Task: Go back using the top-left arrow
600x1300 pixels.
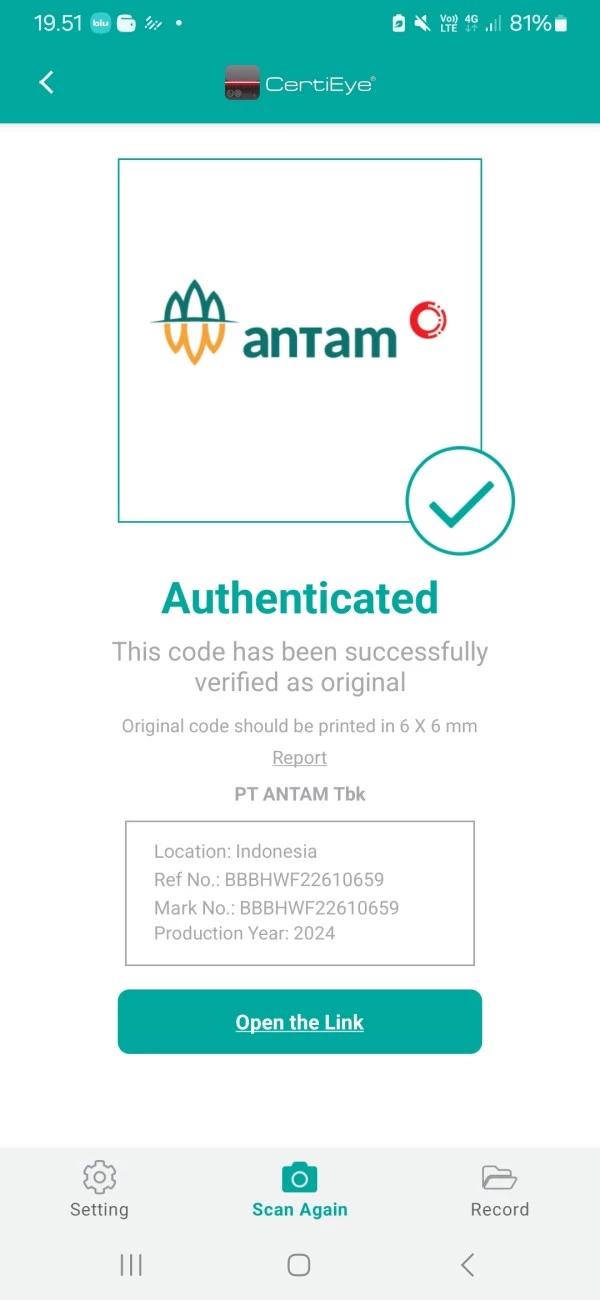Action: click(46, 82)
